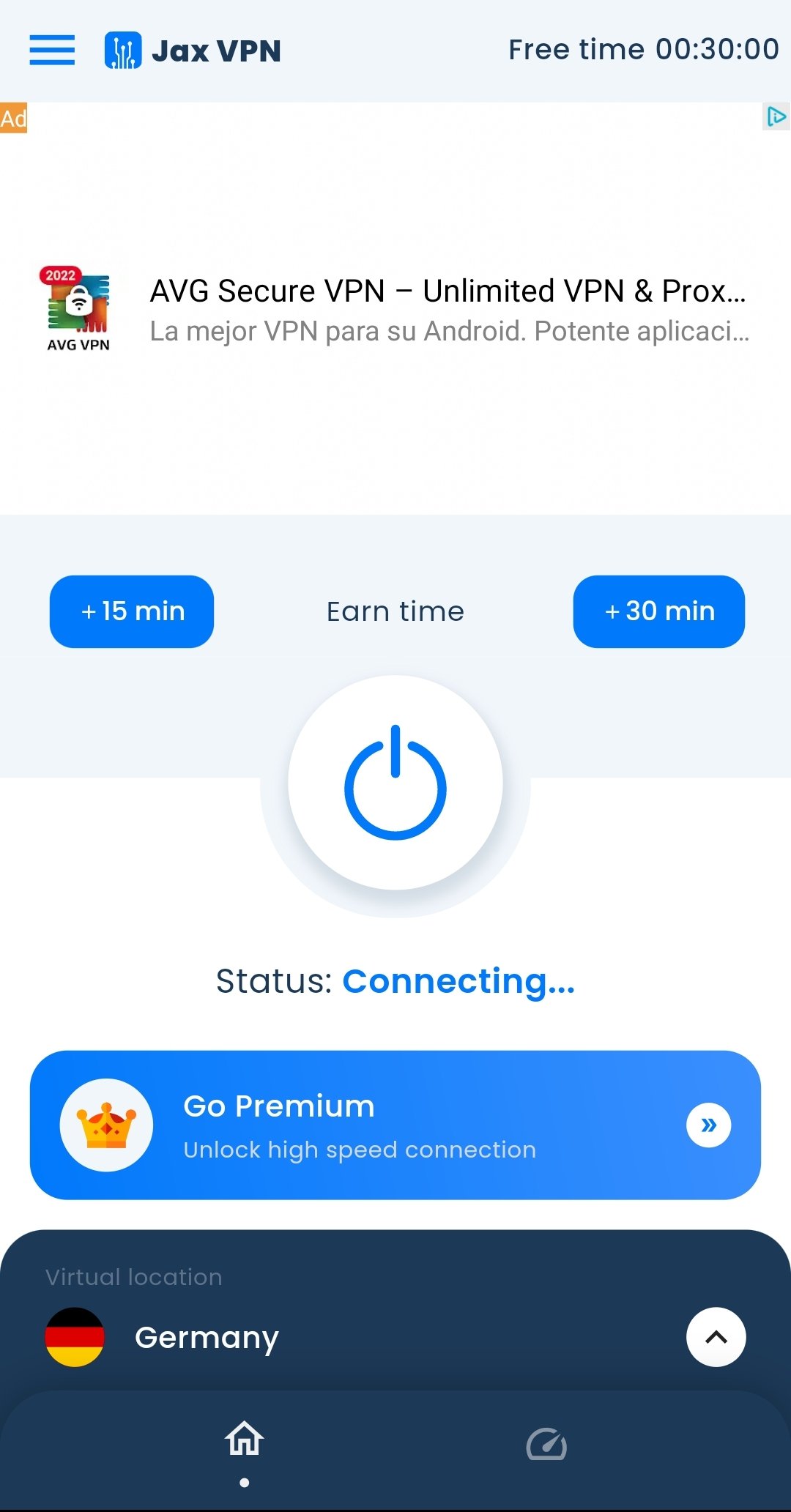Select the Germany virtual location row
Viewport: 791px width, 1512px height.
[395, 1337]
